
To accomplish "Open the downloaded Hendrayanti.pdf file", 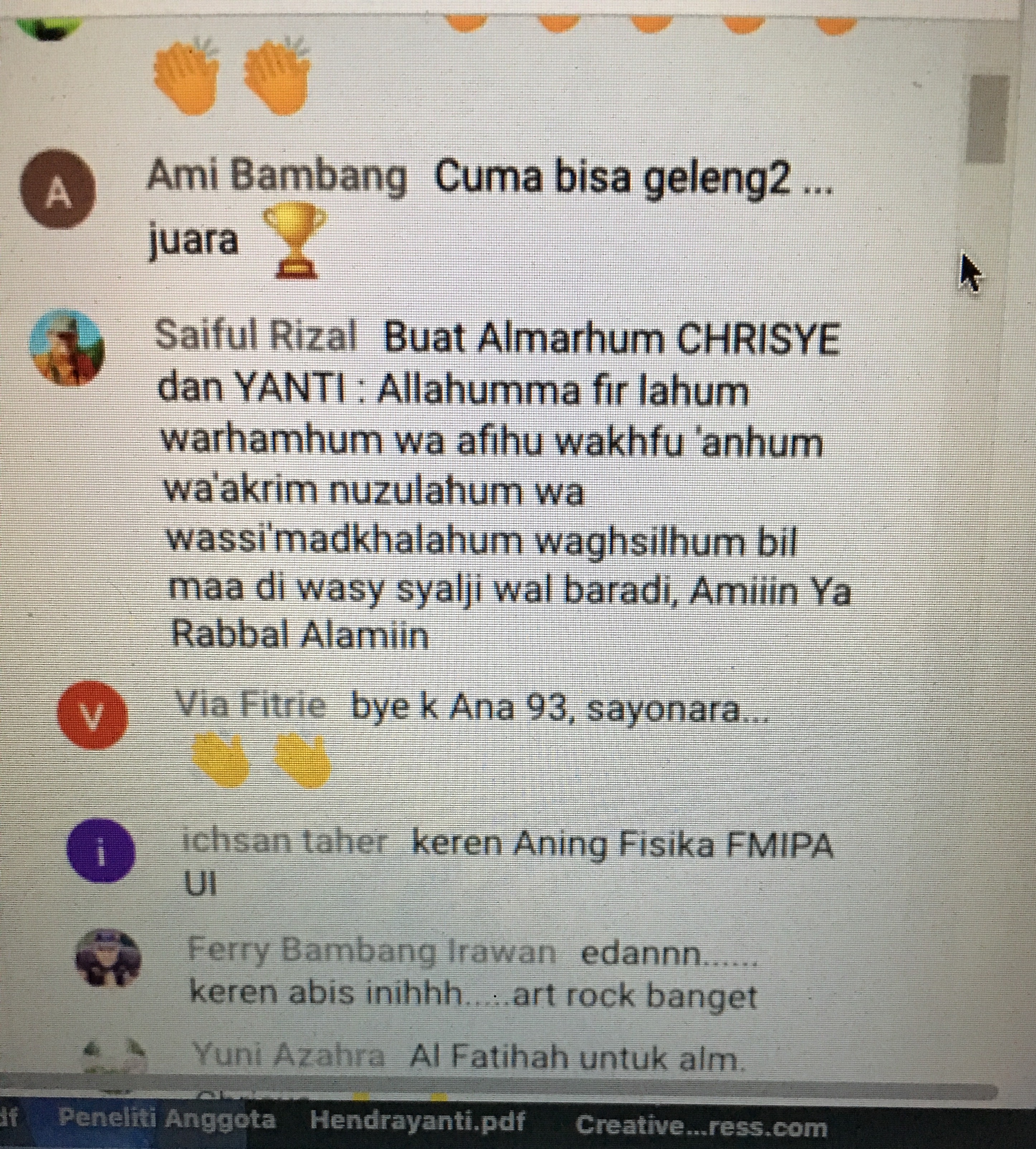I will click(417, 1121).
